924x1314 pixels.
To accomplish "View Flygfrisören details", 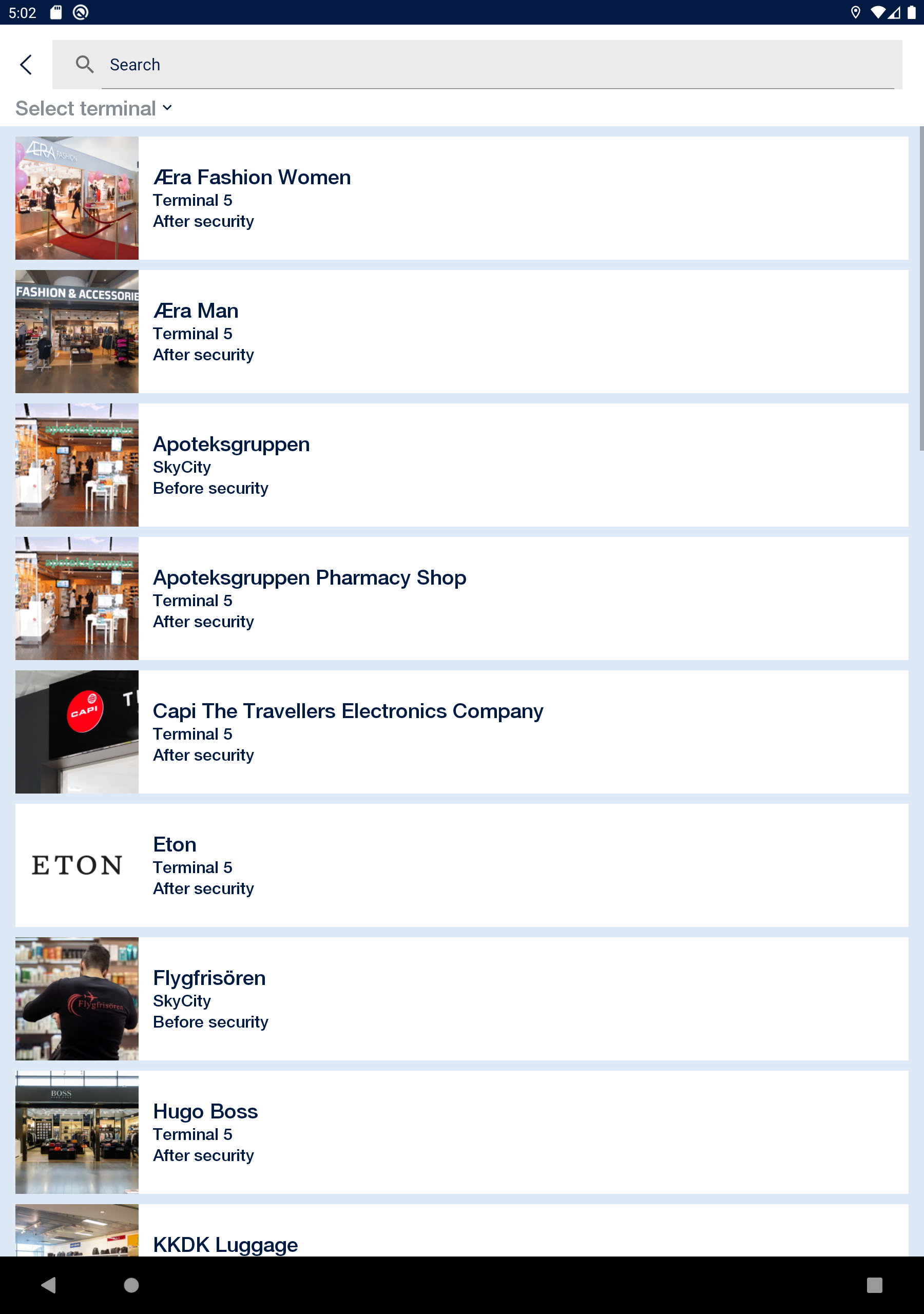I will (461, 998).
